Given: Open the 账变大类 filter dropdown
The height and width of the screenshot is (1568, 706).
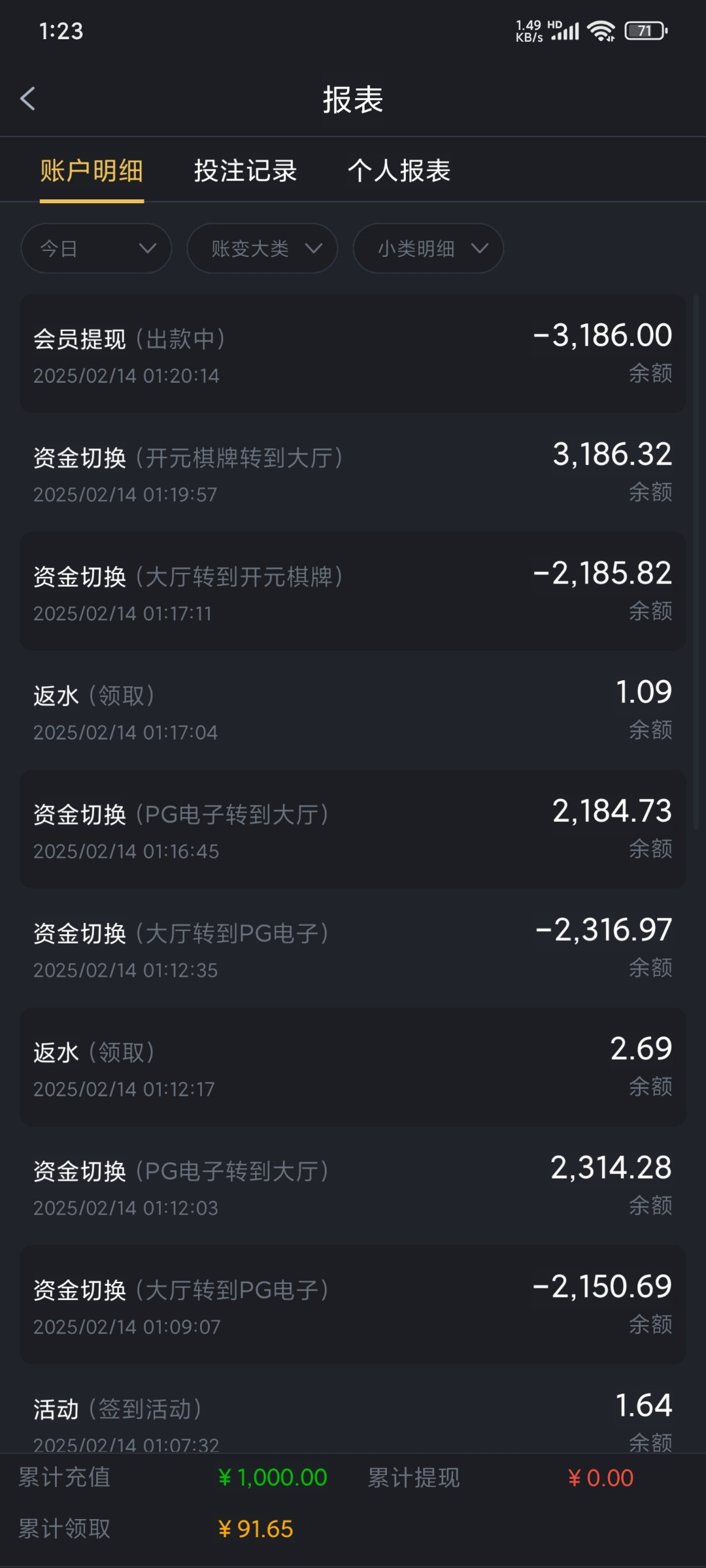Looking at the screenshot, I should [x=262, y=248].
